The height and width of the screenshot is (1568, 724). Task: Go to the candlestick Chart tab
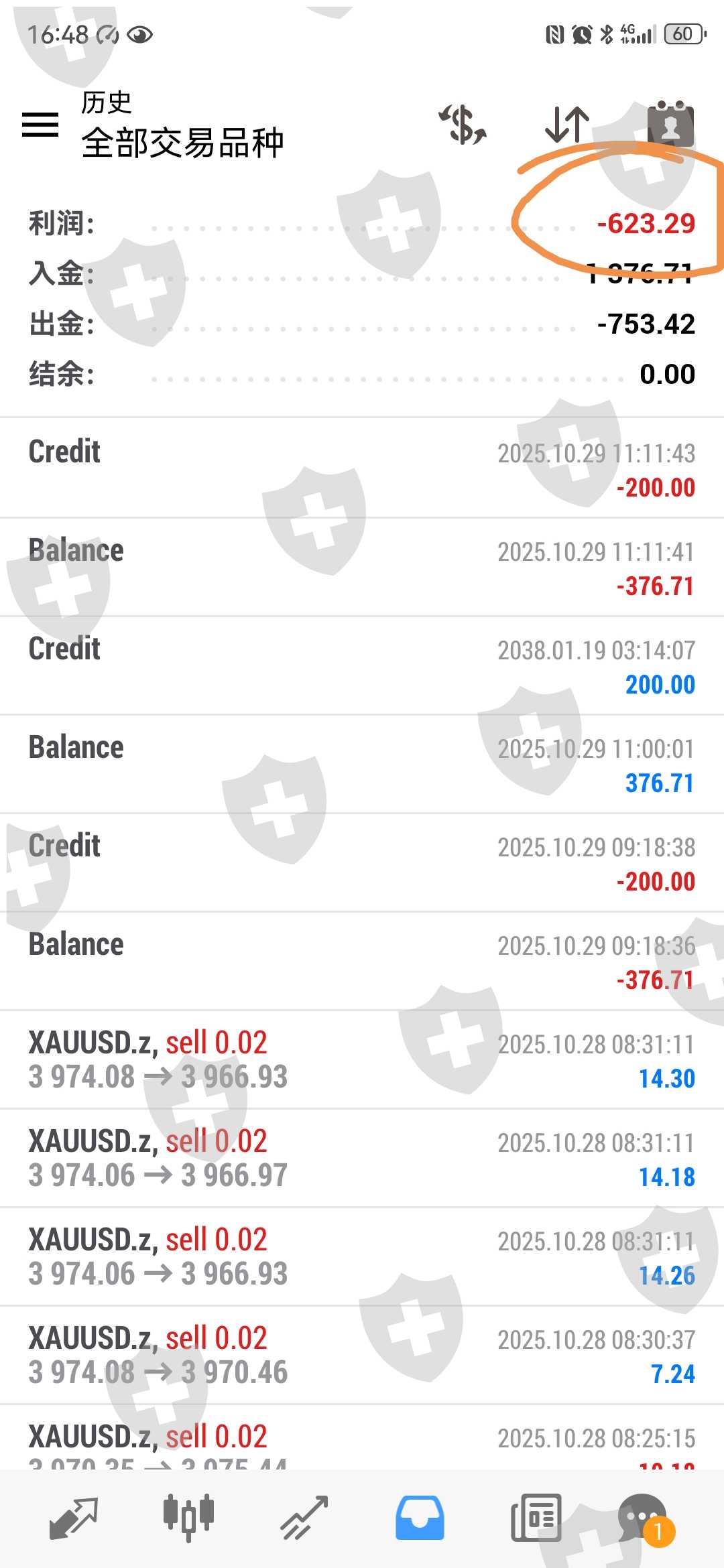188,1518
